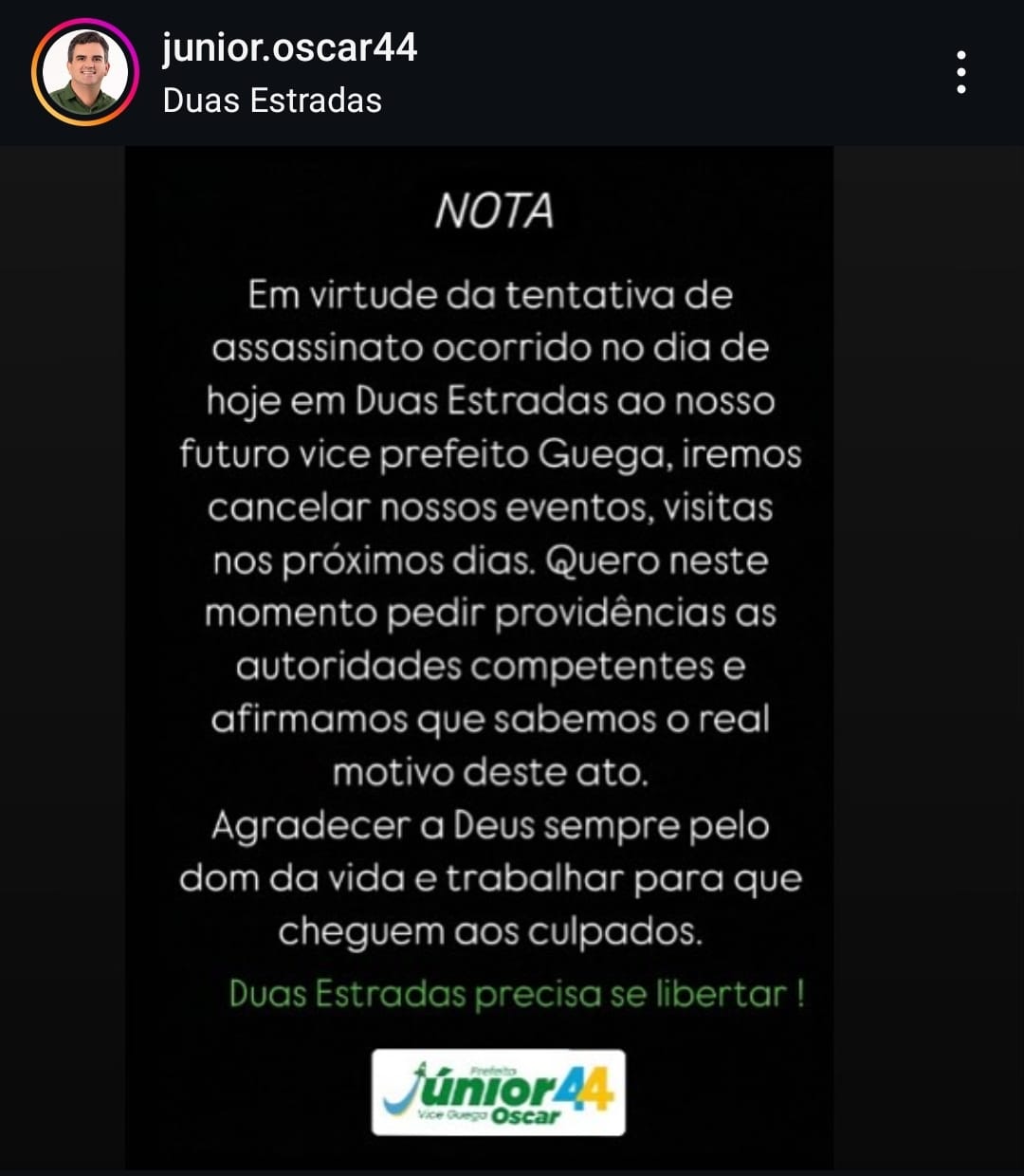The image size is (1024, 1176).
Task: Tap the NOTA post image
Action: (479, 654)
